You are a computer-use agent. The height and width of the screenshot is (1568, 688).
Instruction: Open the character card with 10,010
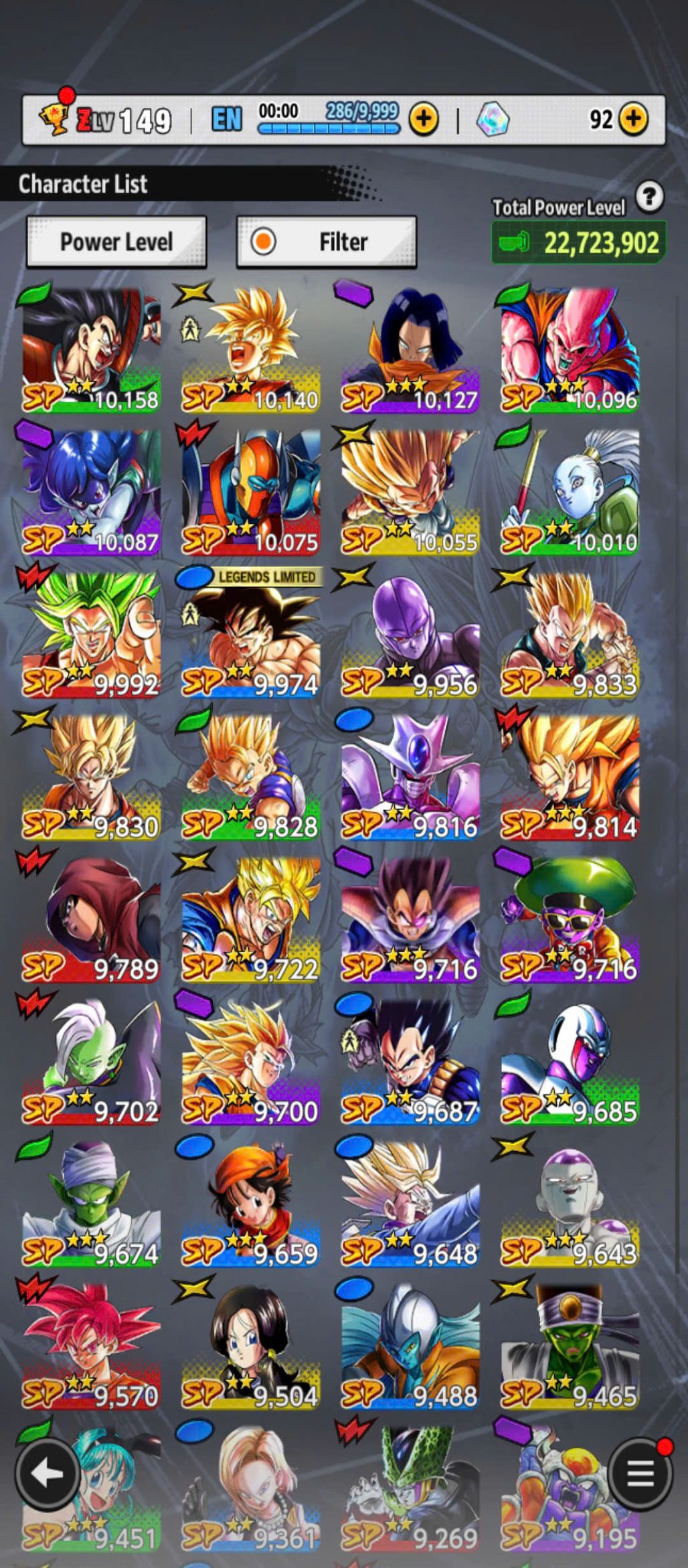(570, 492)
